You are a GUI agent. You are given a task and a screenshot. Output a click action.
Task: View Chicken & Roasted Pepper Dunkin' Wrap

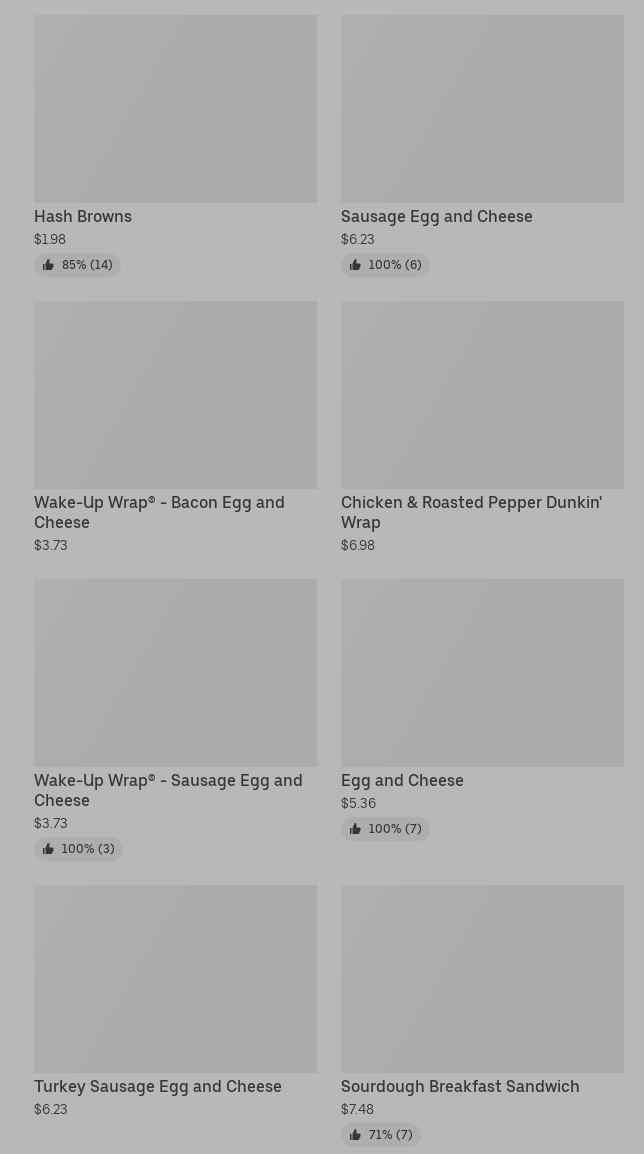pos(482,427)
